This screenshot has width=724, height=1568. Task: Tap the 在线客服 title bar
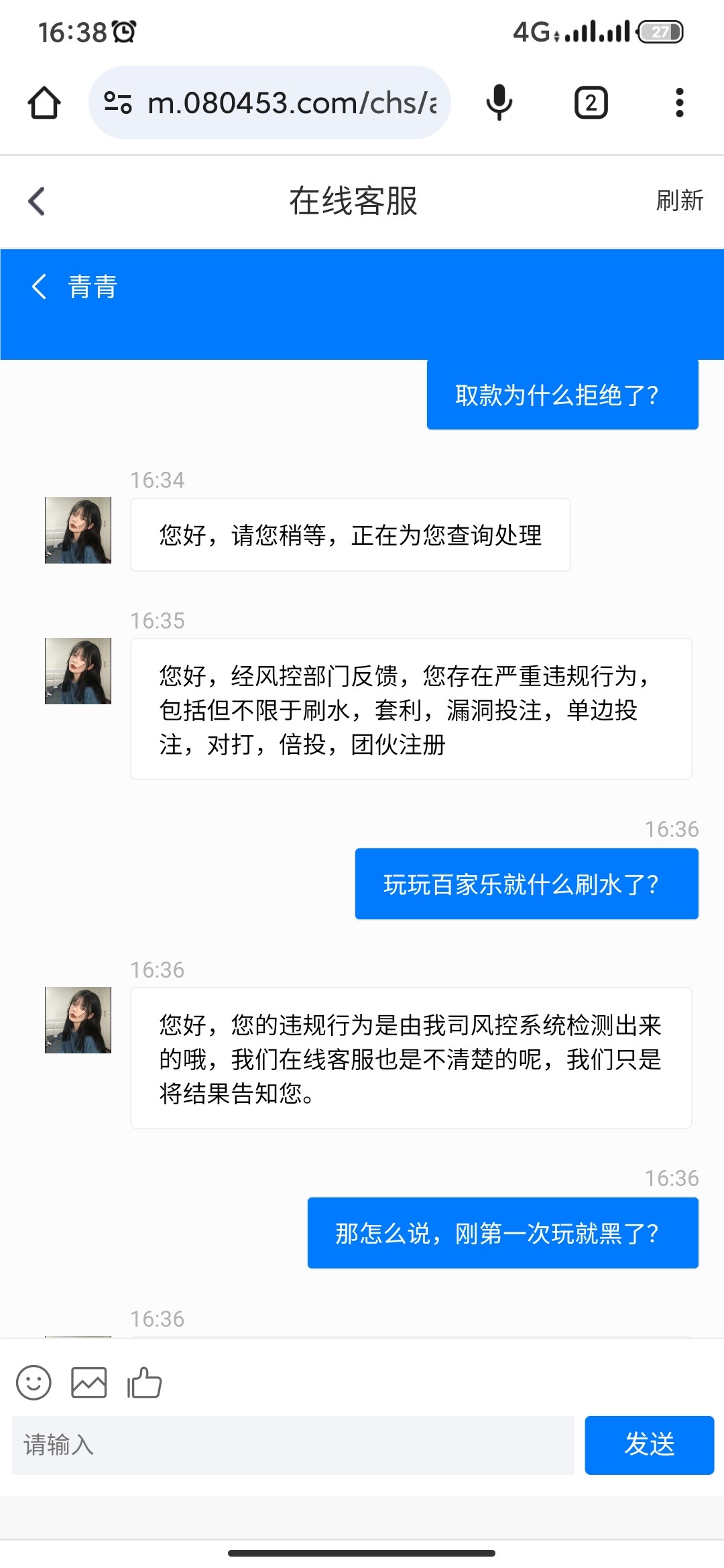point(354,201)
